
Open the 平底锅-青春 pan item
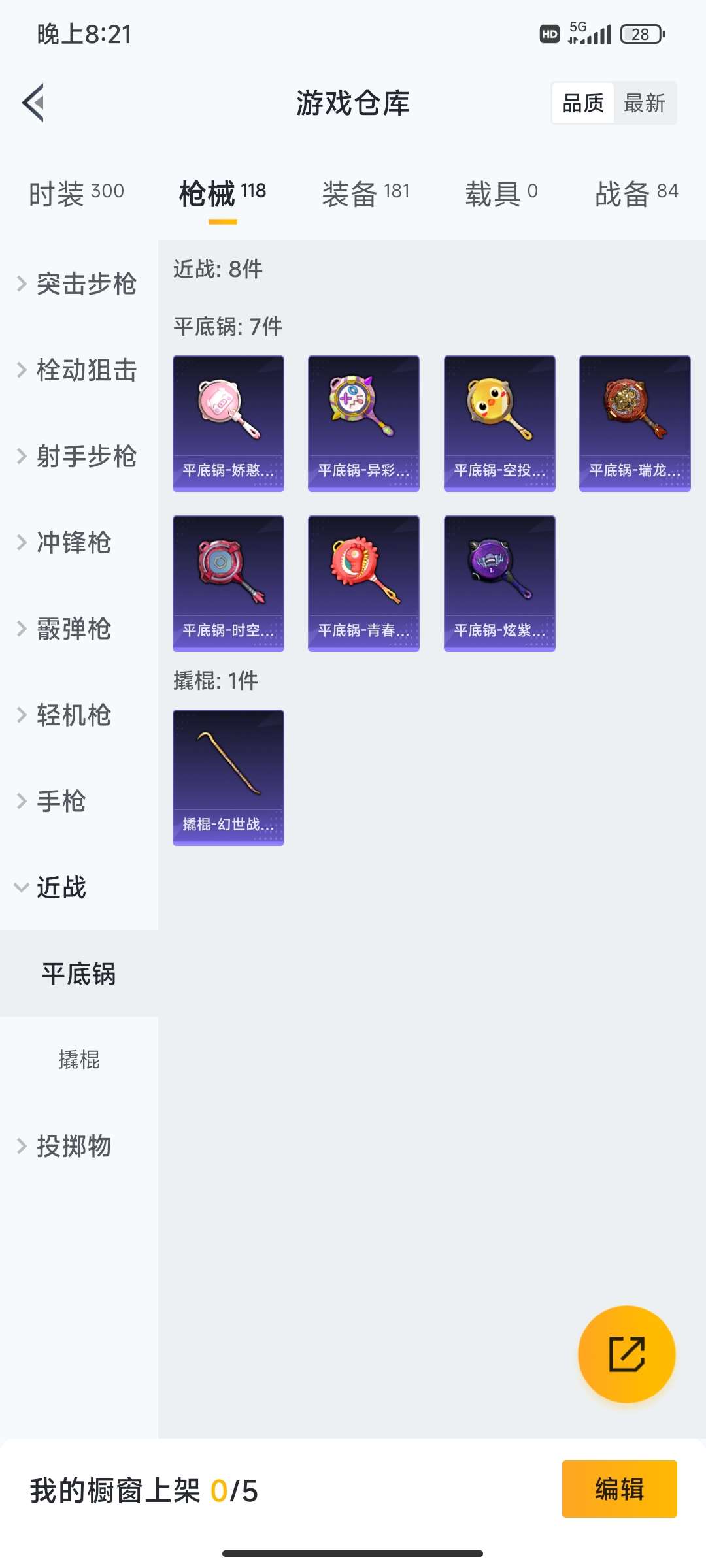point(363,581)
